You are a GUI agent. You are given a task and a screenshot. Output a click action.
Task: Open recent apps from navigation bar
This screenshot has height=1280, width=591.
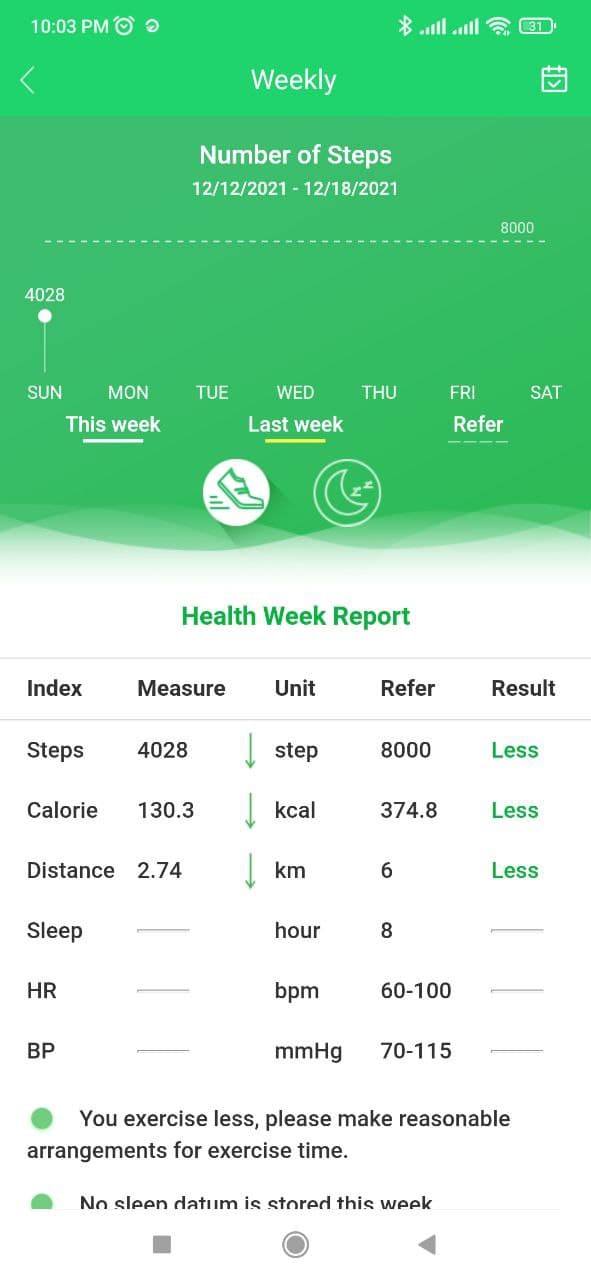[162, 1244]
